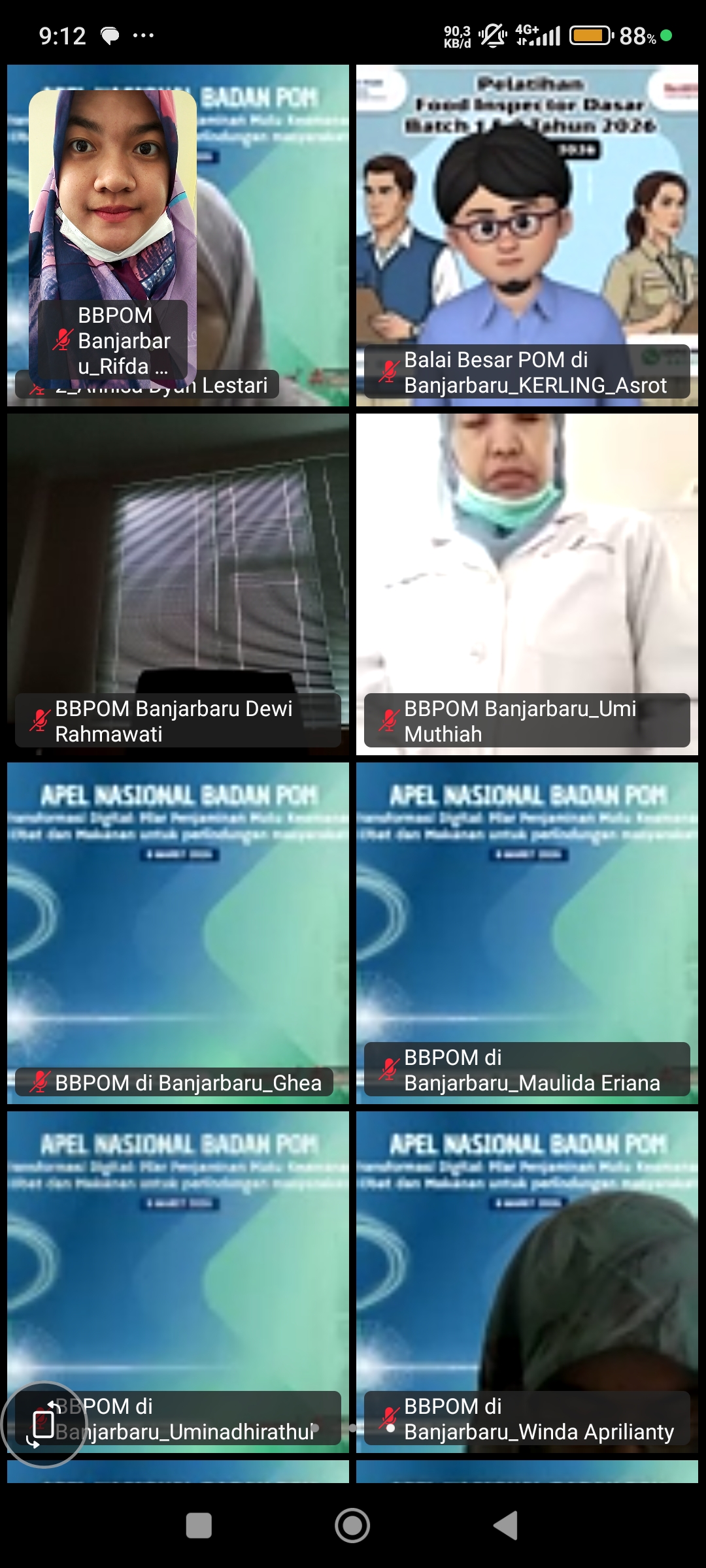Open the recent apps overview
This screenshot has width=706, height=1568.
[x=199, y=1526]
